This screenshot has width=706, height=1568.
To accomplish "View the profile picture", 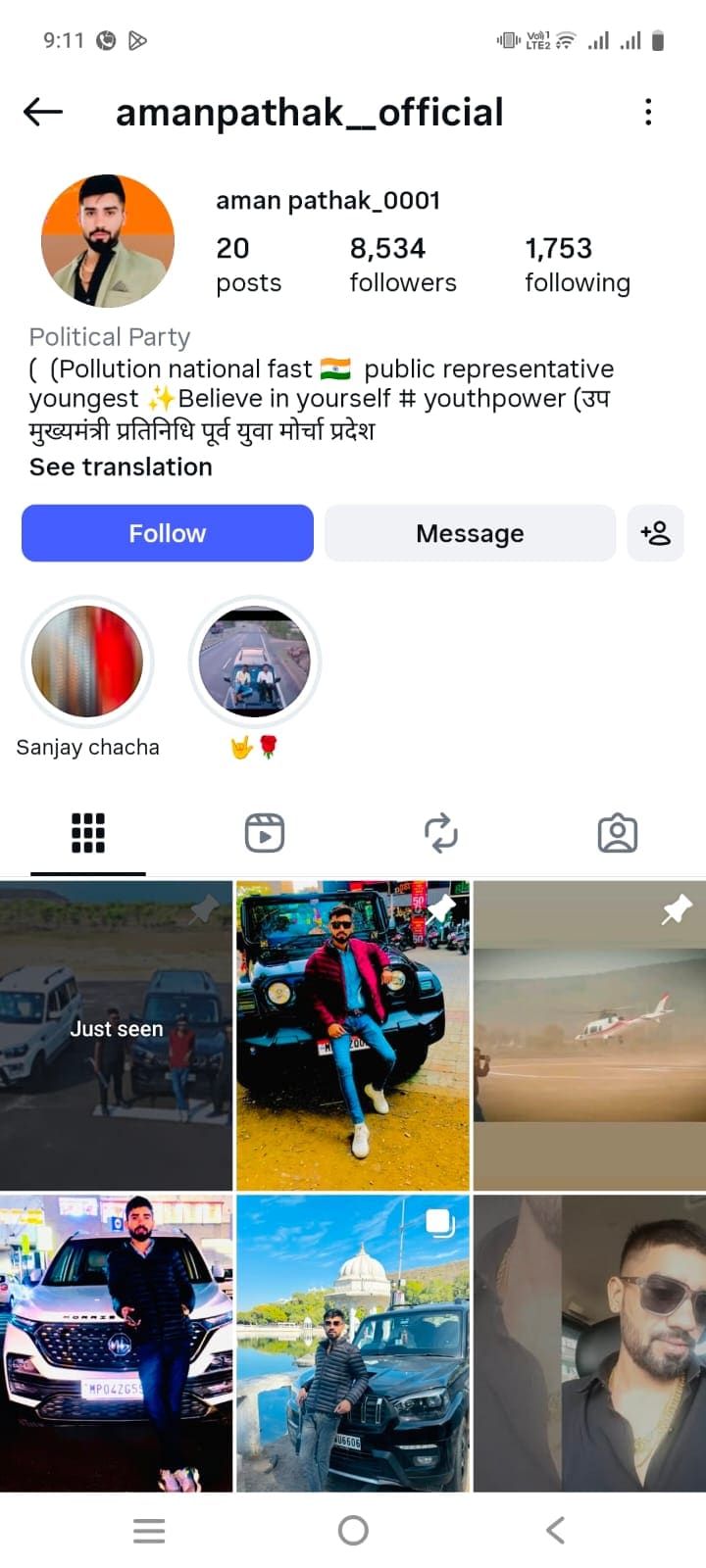I will point(108,241).
